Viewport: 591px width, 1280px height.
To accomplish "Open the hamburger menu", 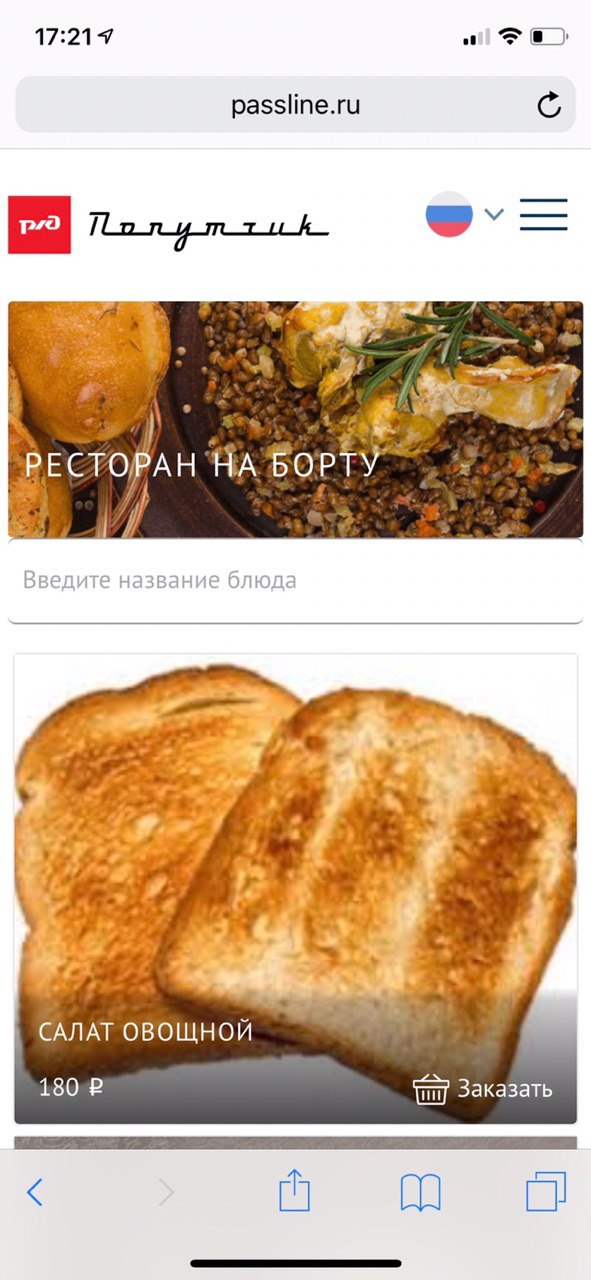I will pos(543,215).
